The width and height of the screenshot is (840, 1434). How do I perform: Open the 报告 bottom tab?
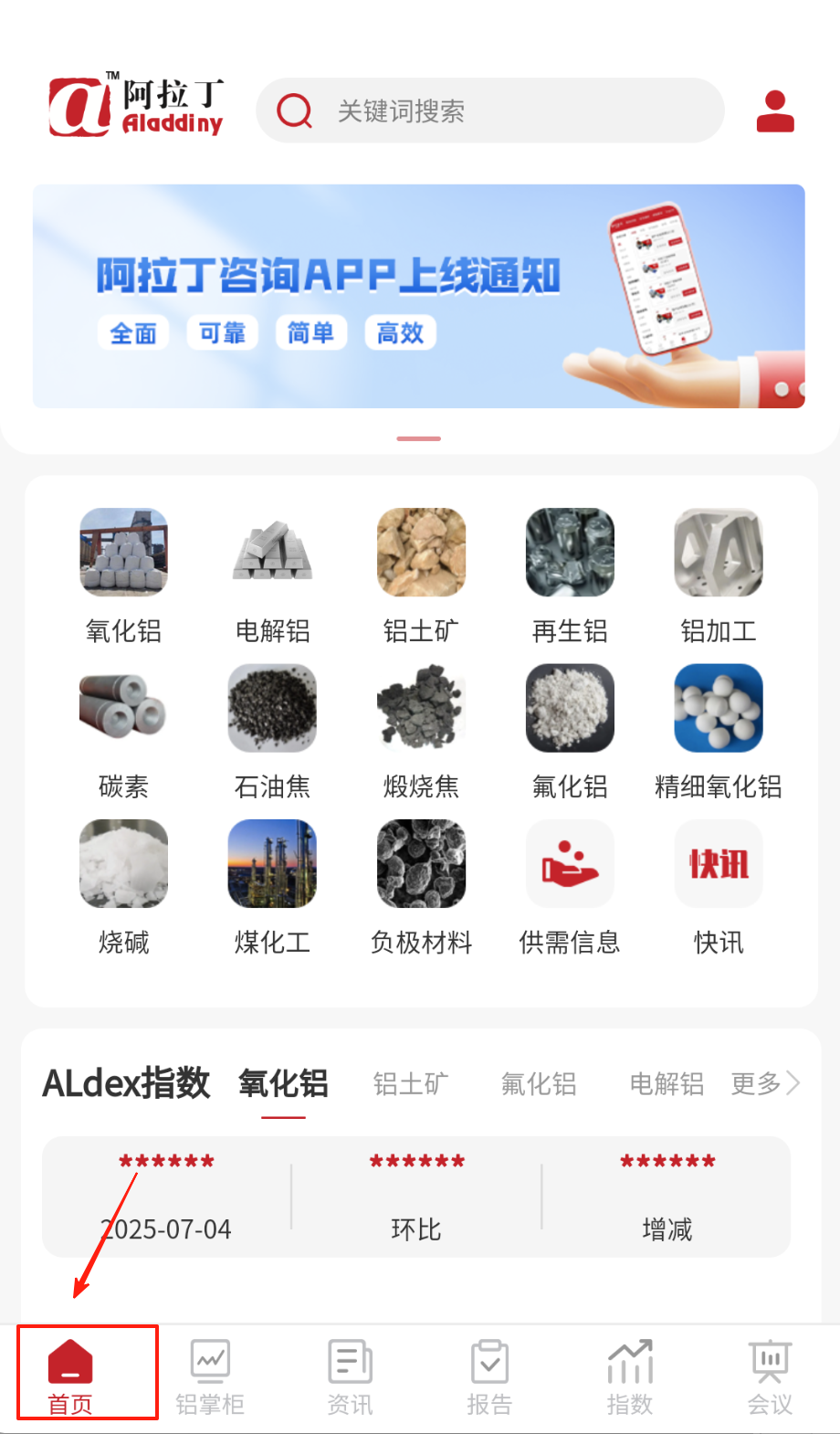coord(489,1376)
